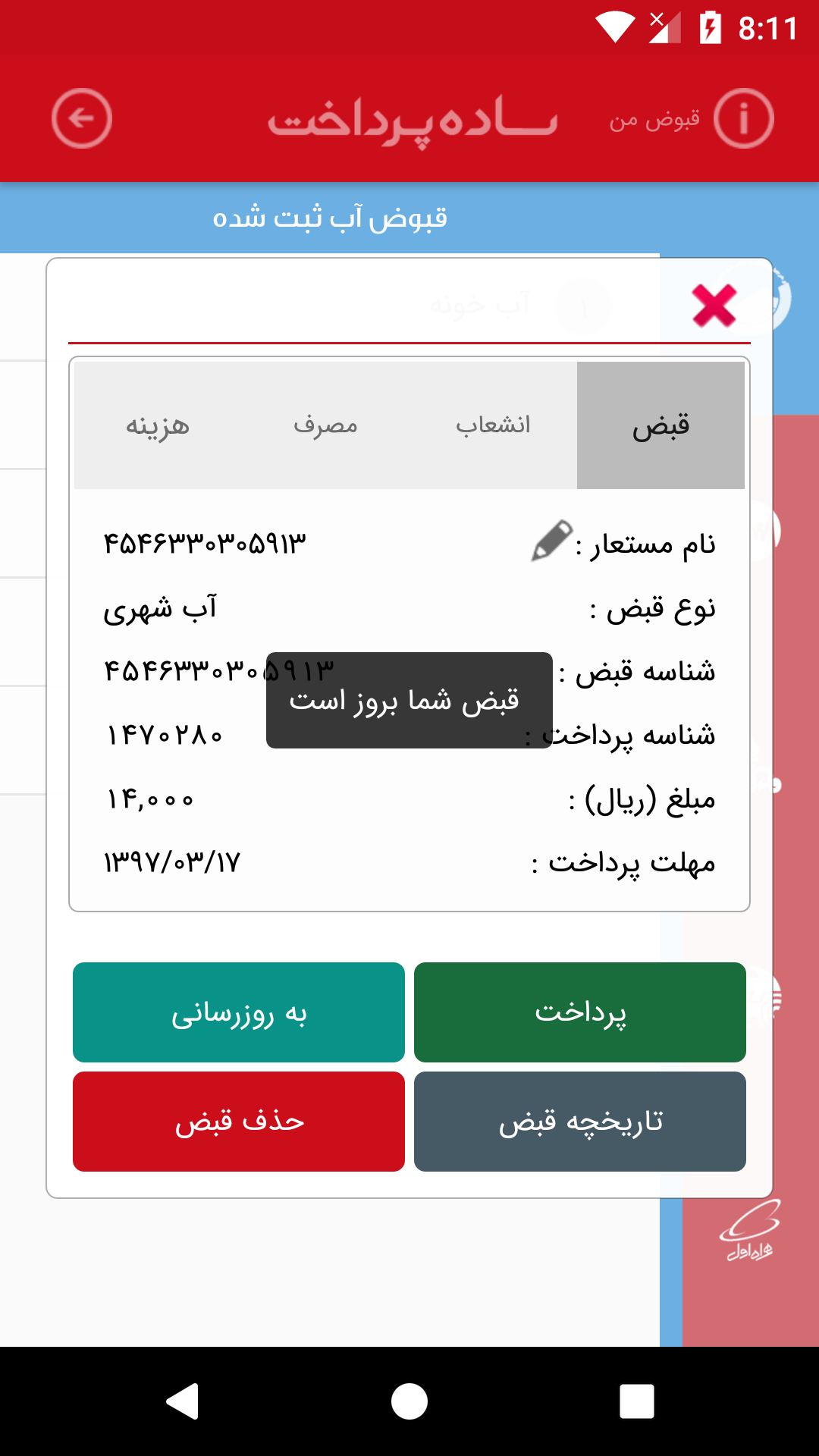Go to the Android home screen
The image size is (819, 1456).
409,1401
